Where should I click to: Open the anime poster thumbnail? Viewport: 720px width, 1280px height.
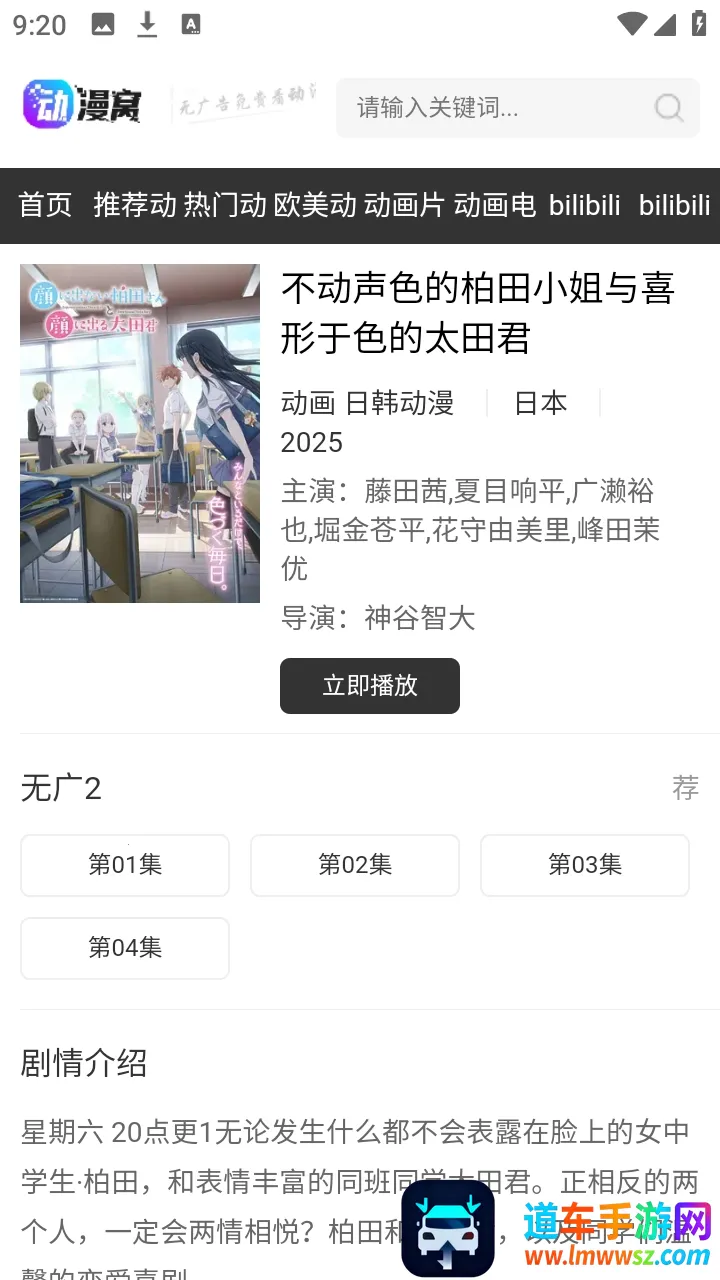140,433
